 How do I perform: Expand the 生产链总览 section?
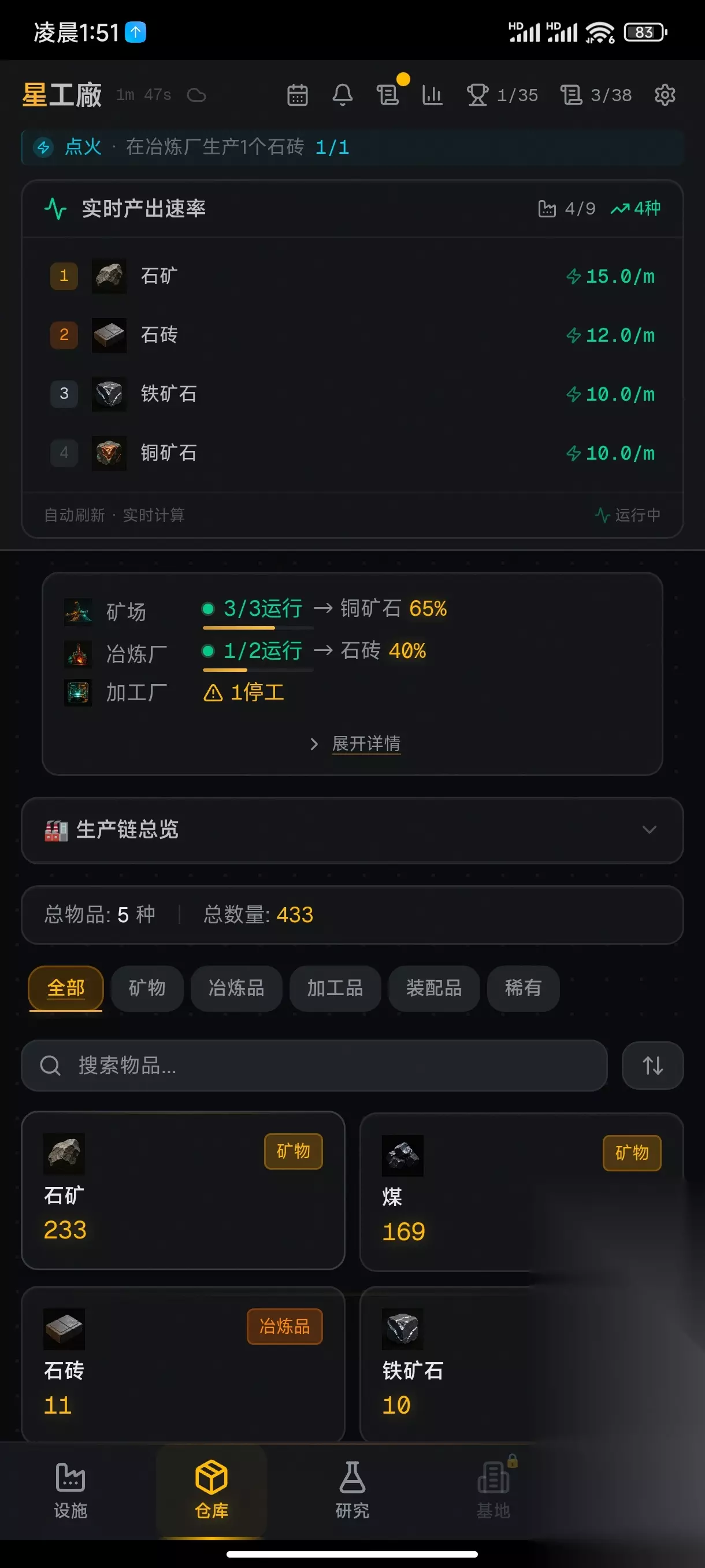click(x=352, y=830)
